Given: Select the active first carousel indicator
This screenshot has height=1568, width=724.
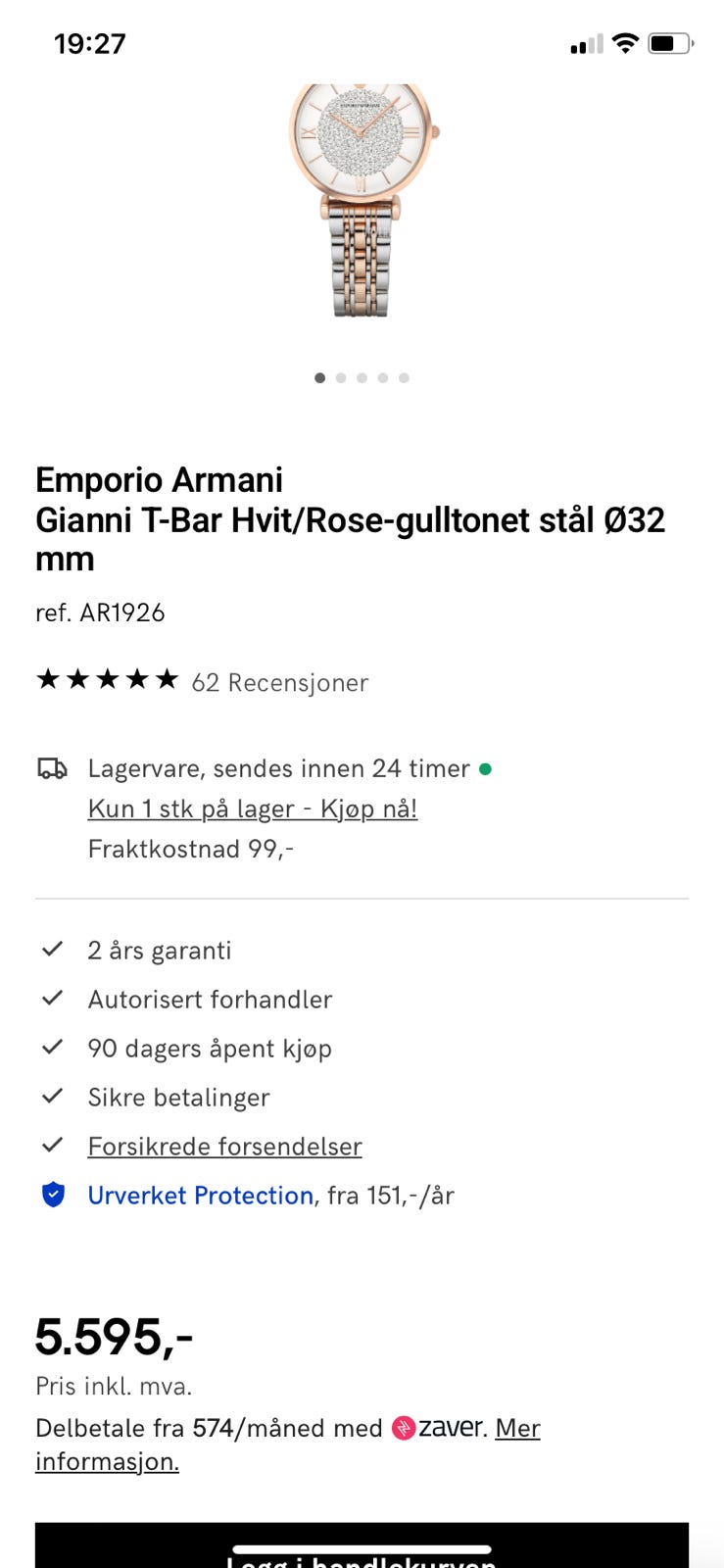Looking at the screenshot, I should [319, 377].
